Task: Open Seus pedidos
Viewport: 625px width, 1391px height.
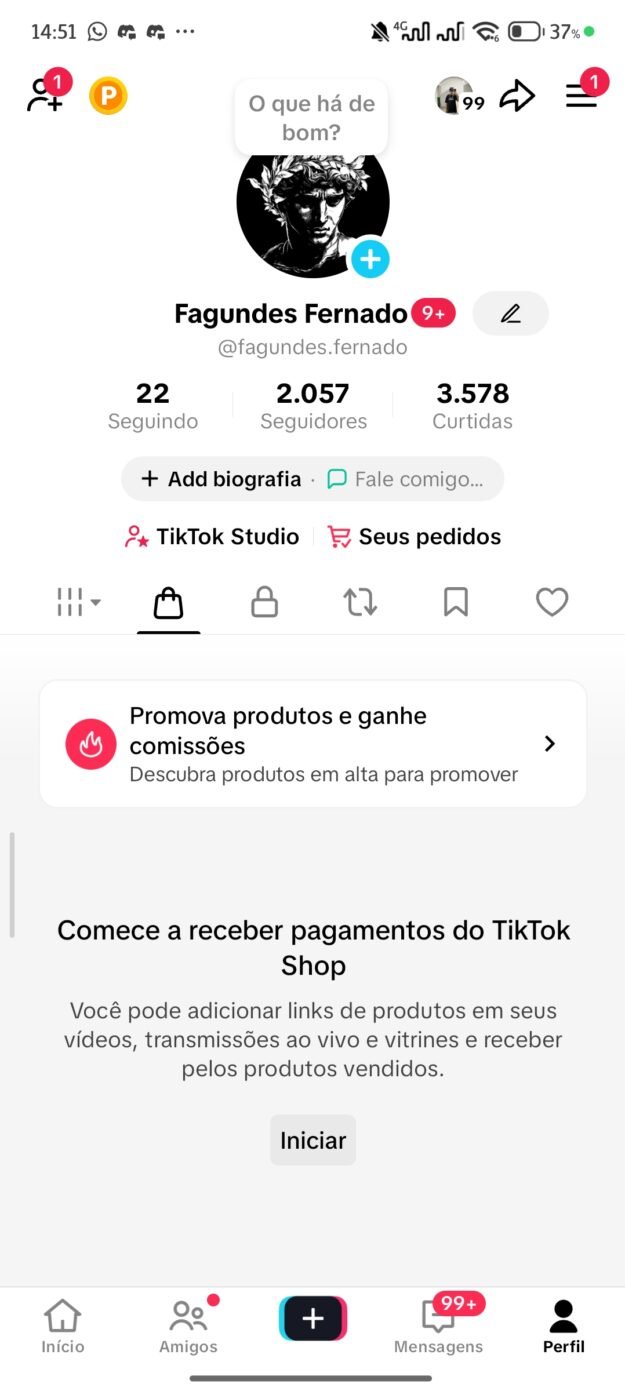Action: tap(415, 537)
